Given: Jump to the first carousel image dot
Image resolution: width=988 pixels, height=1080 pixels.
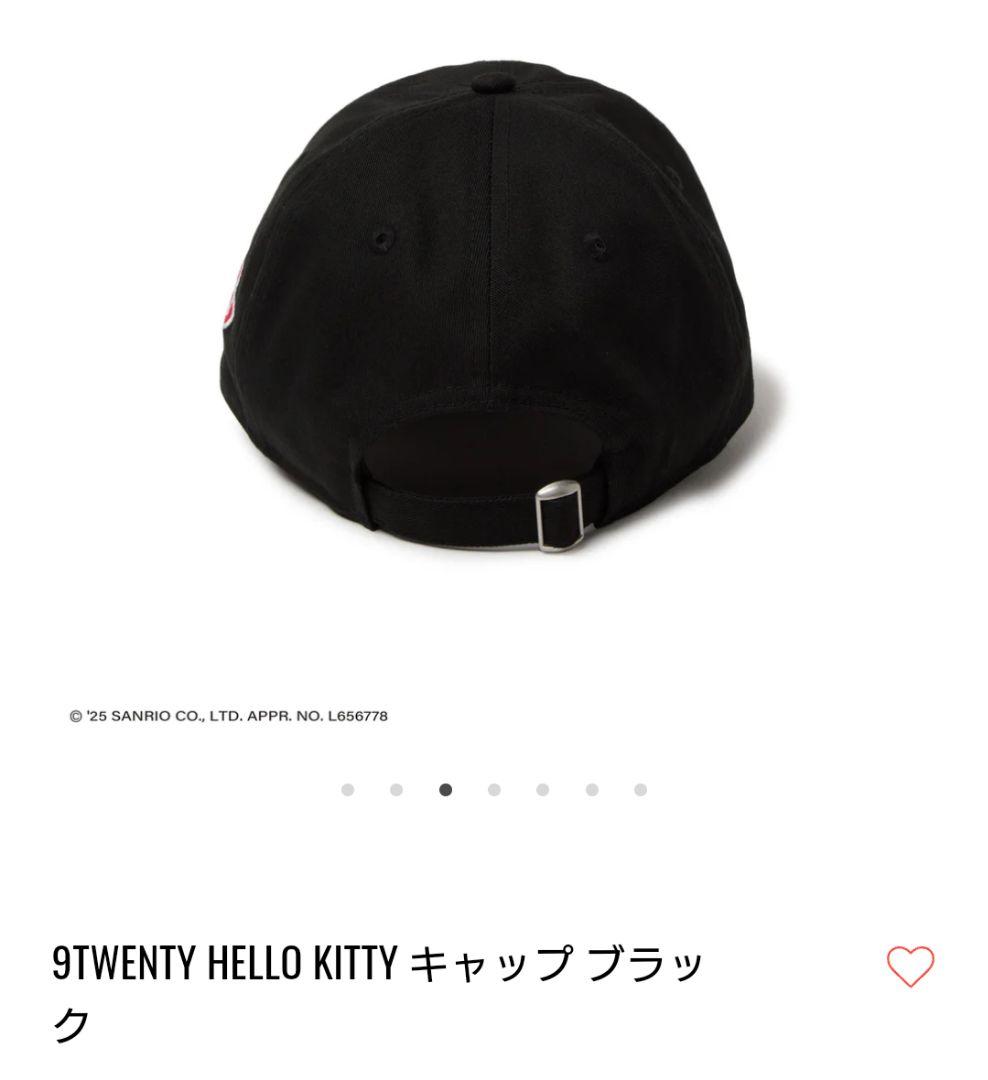Looking at the screenshot, I should [x=348, y=790].
